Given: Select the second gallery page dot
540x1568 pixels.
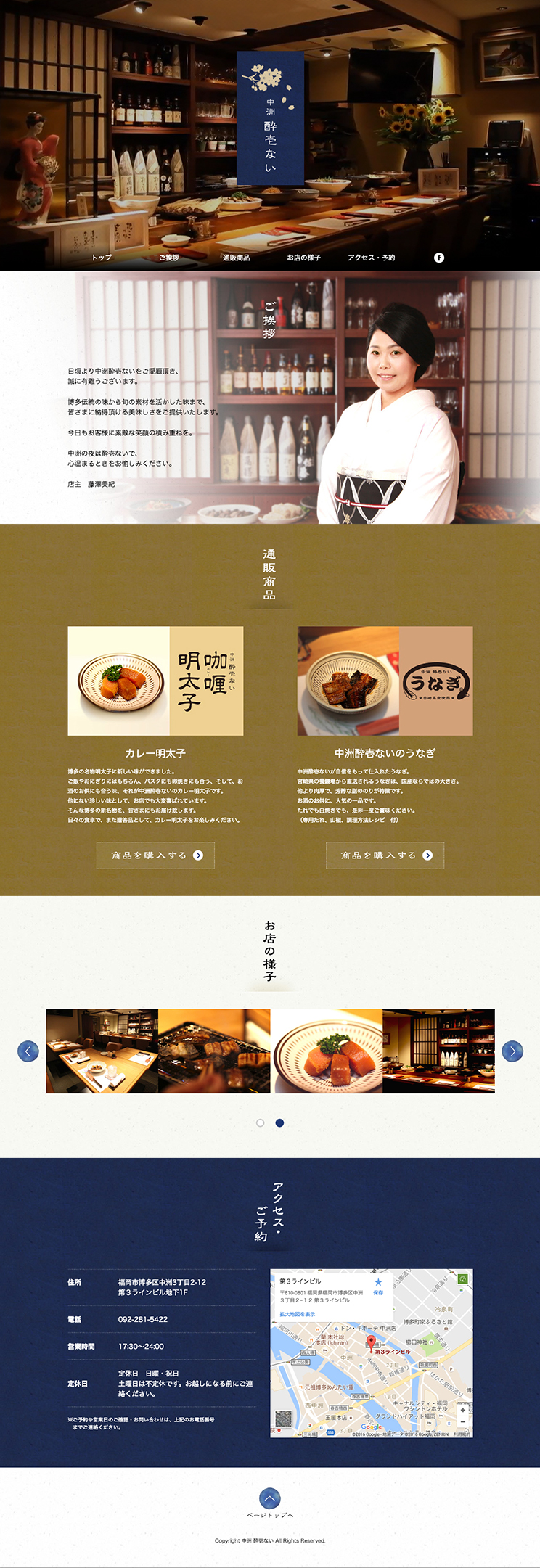Looking at the screenshot, I should (279, 1122).
